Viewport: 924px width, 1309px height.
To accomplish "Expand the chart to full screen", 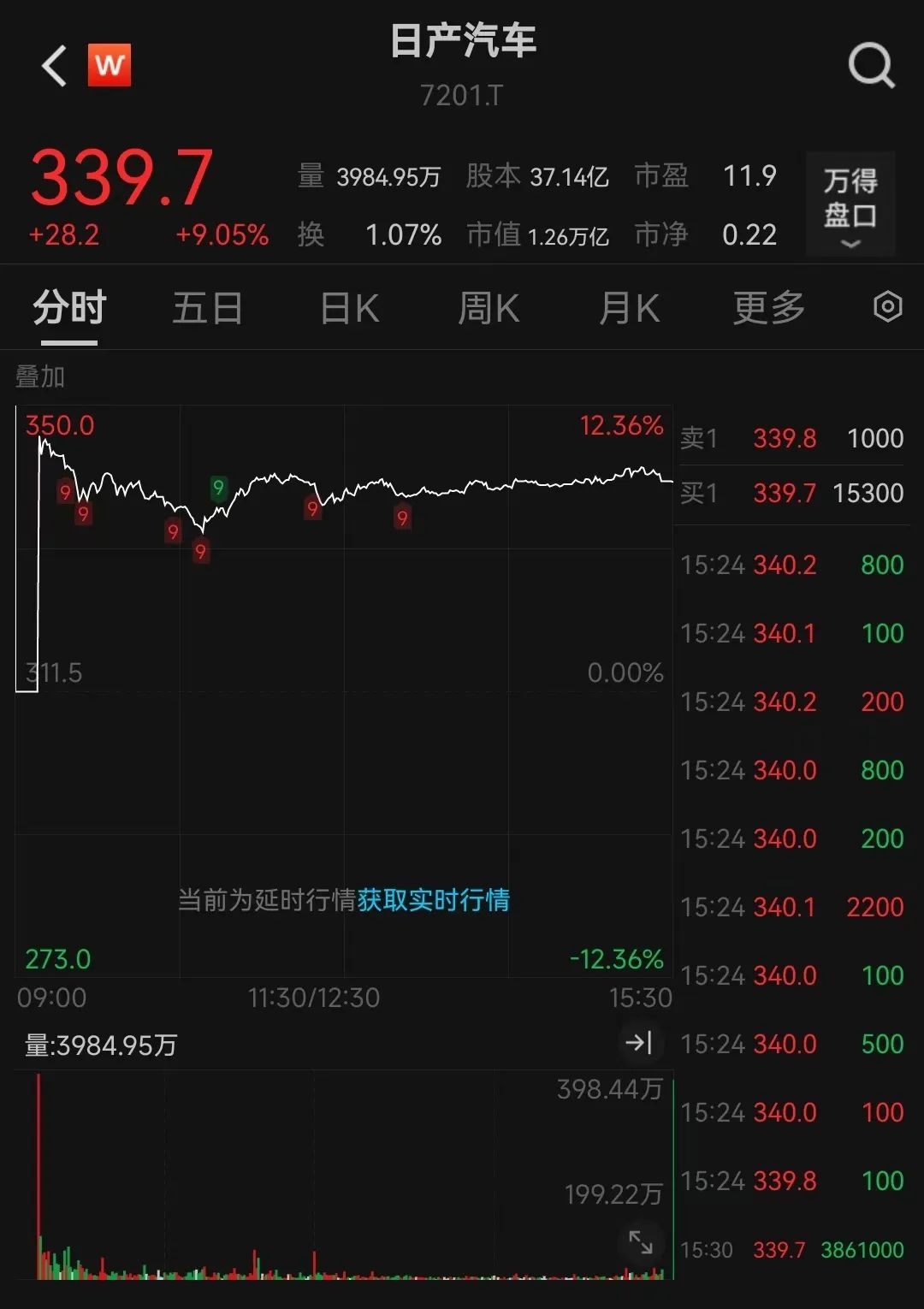I will coord(640,1241).
